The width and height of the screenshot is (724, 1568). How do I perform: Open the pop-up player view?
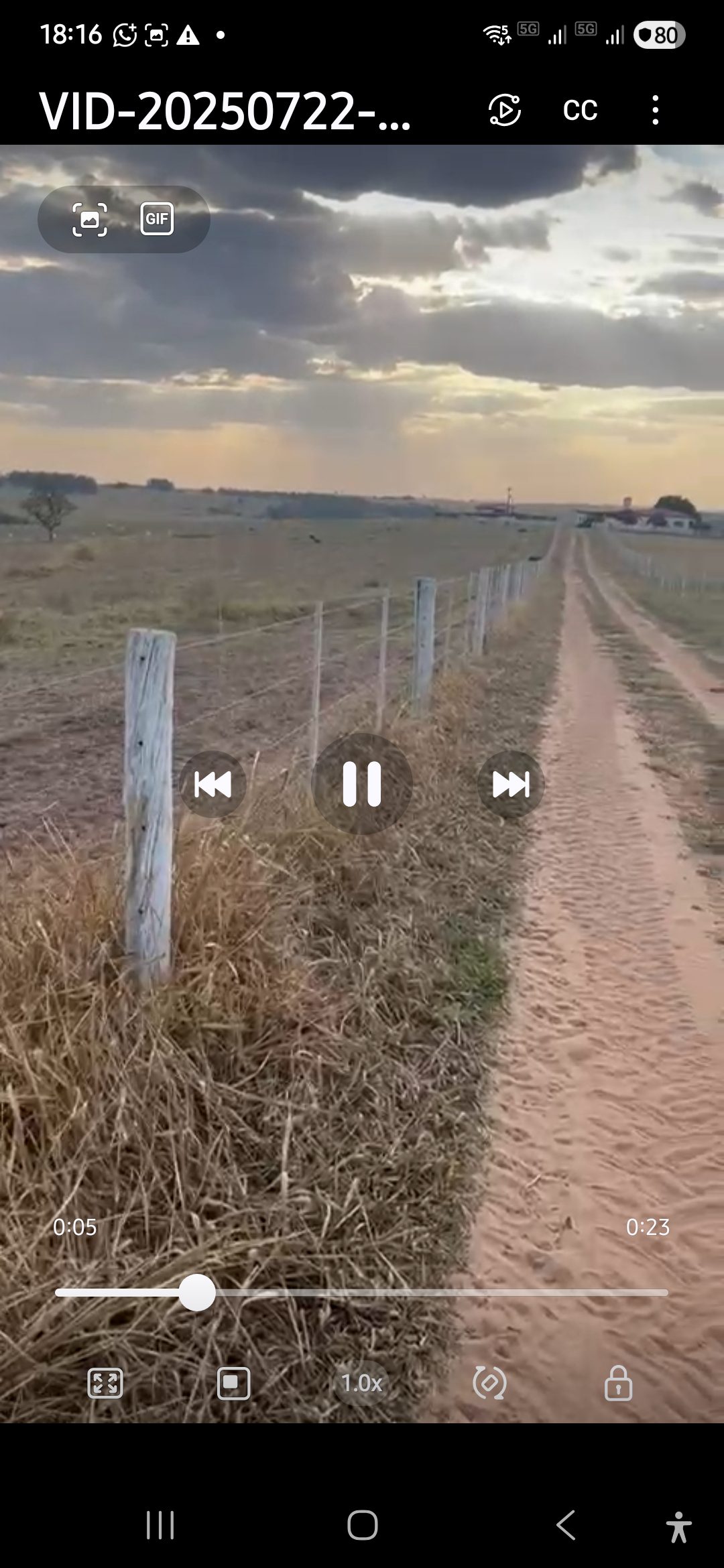tap(233, 1383)
